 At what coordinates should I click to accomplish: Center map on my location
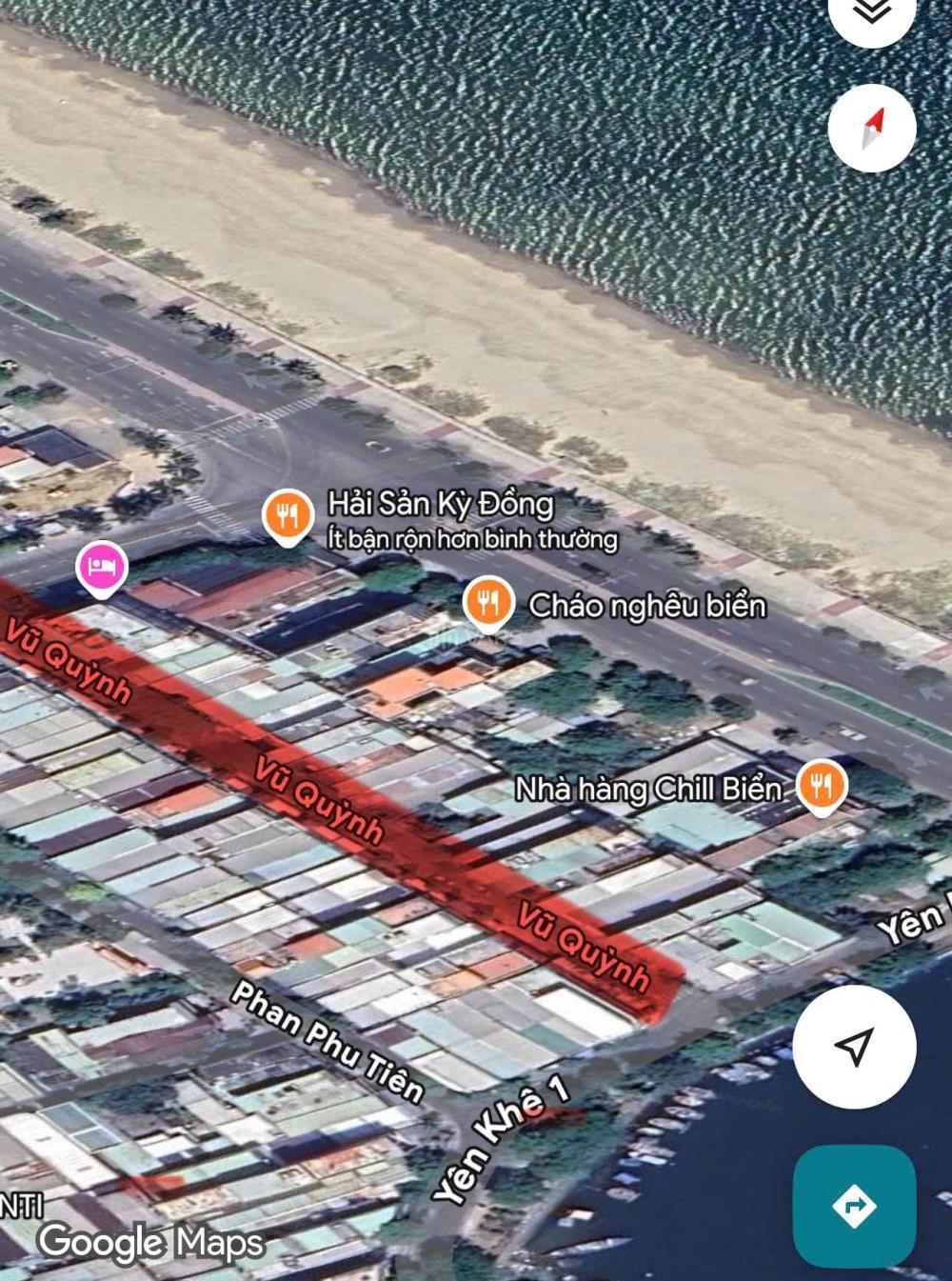pos(854,1046)
